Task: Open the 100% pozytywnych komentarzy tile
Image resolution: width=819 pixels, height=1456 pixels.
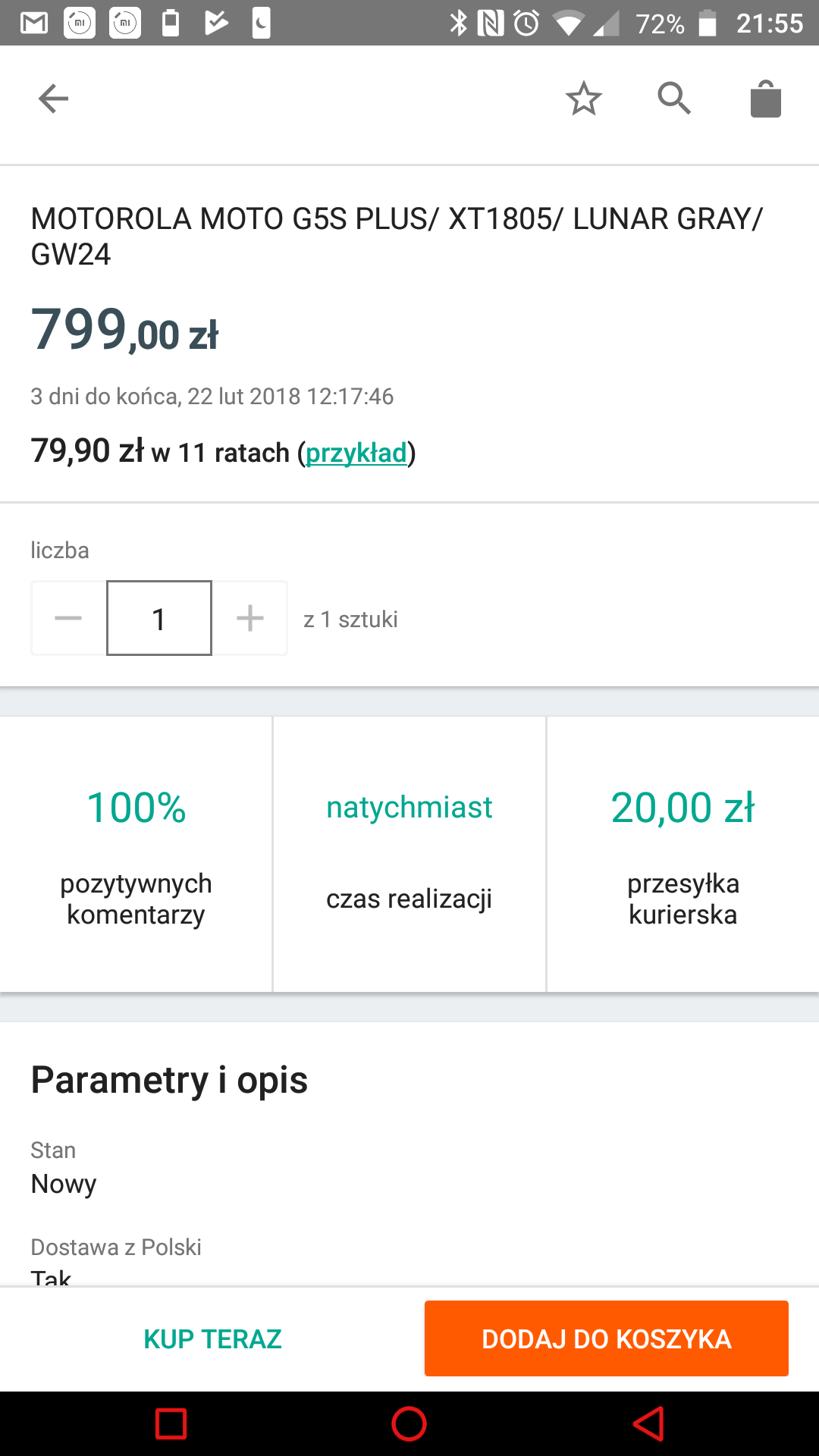Action: pyautogui.click(x=136, y=854)
